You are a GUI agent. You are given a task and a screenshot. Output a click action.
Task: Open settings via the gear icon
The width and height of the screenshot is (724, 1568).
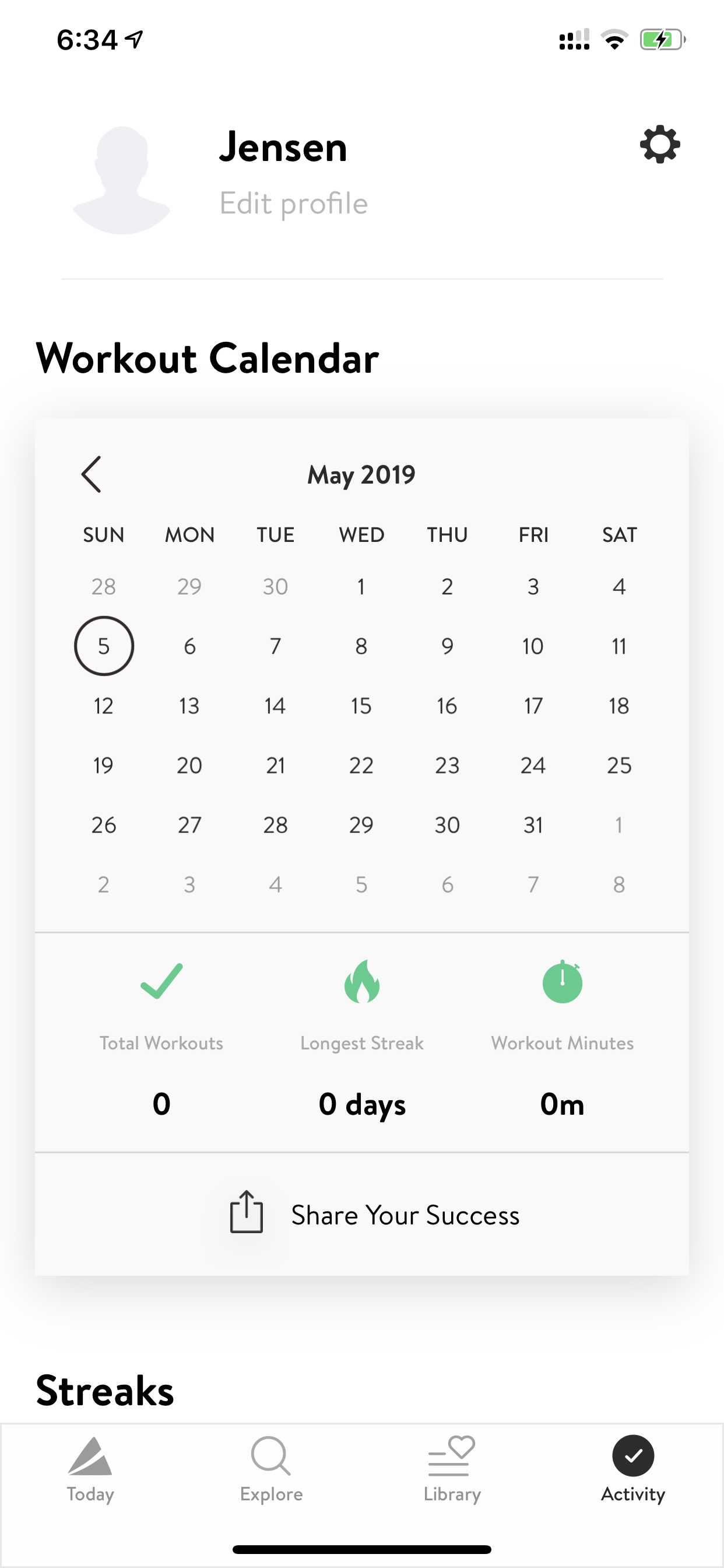[x=659, y=145]
